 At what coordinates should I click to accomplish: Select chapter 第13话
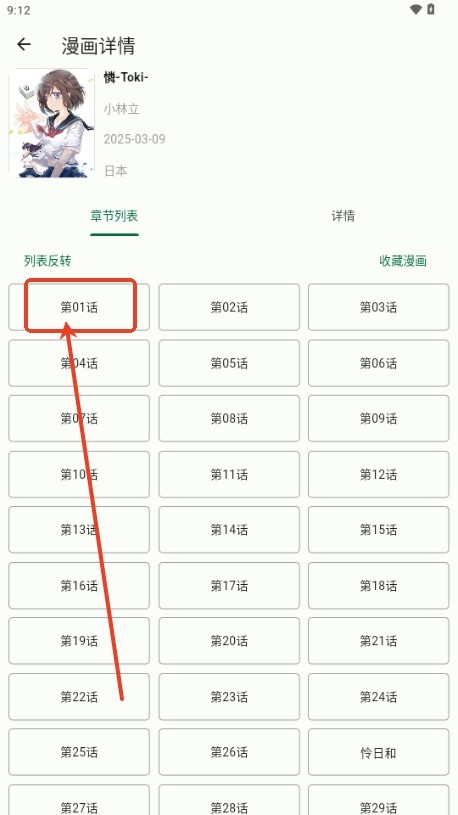(x=79, y=530)
